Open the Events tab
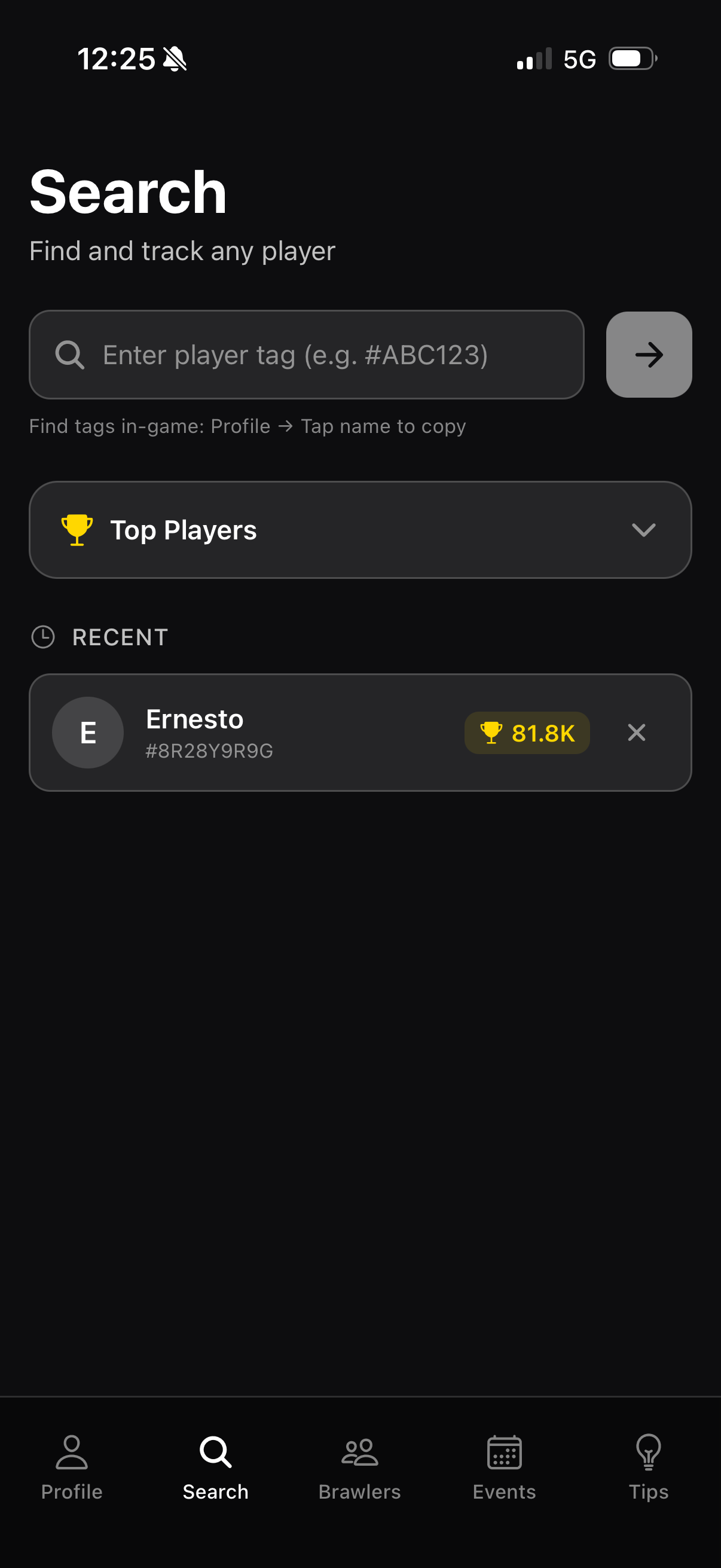The width and height of the screenshot is (721, 1568). [x=504, y=1468]
